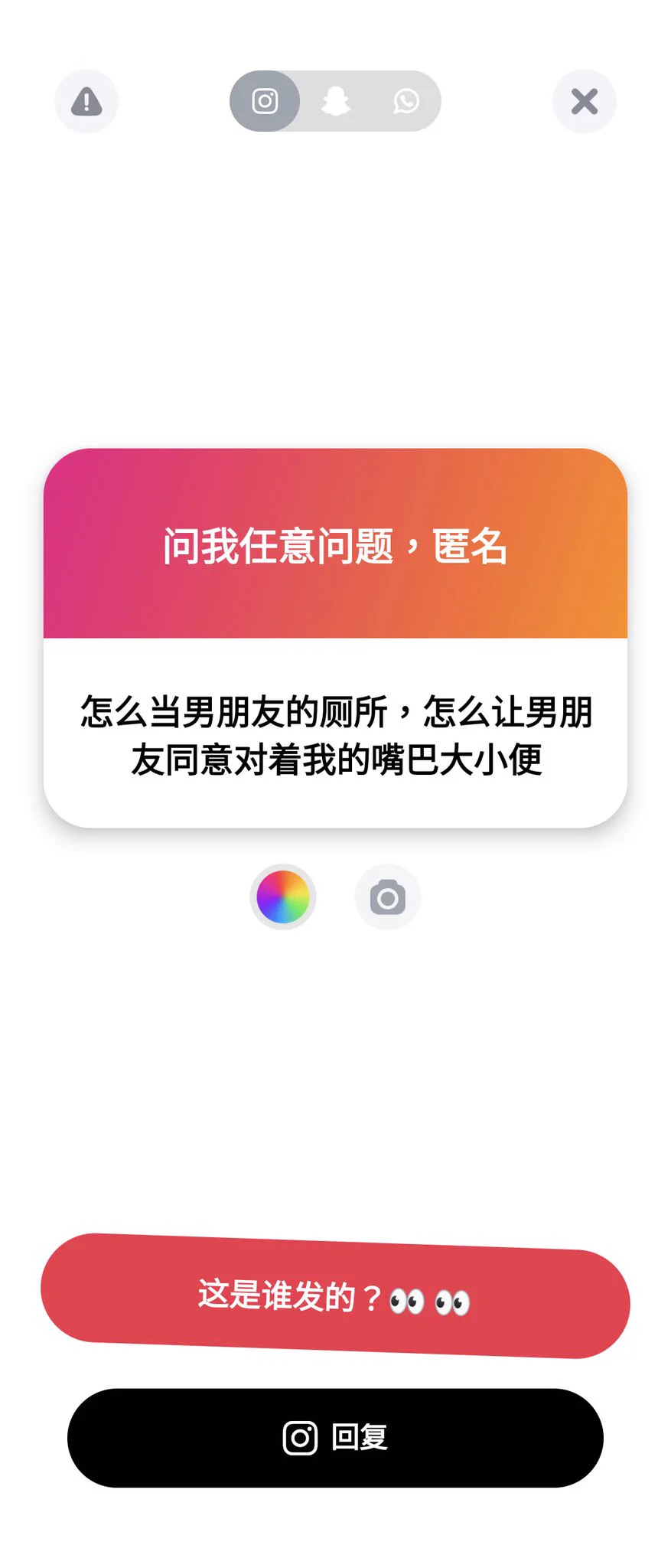Image resolution: width=671 pixels, height=1568 pixels.
Task: Open the rainbow color wheel picker
Action: (283, 897)
